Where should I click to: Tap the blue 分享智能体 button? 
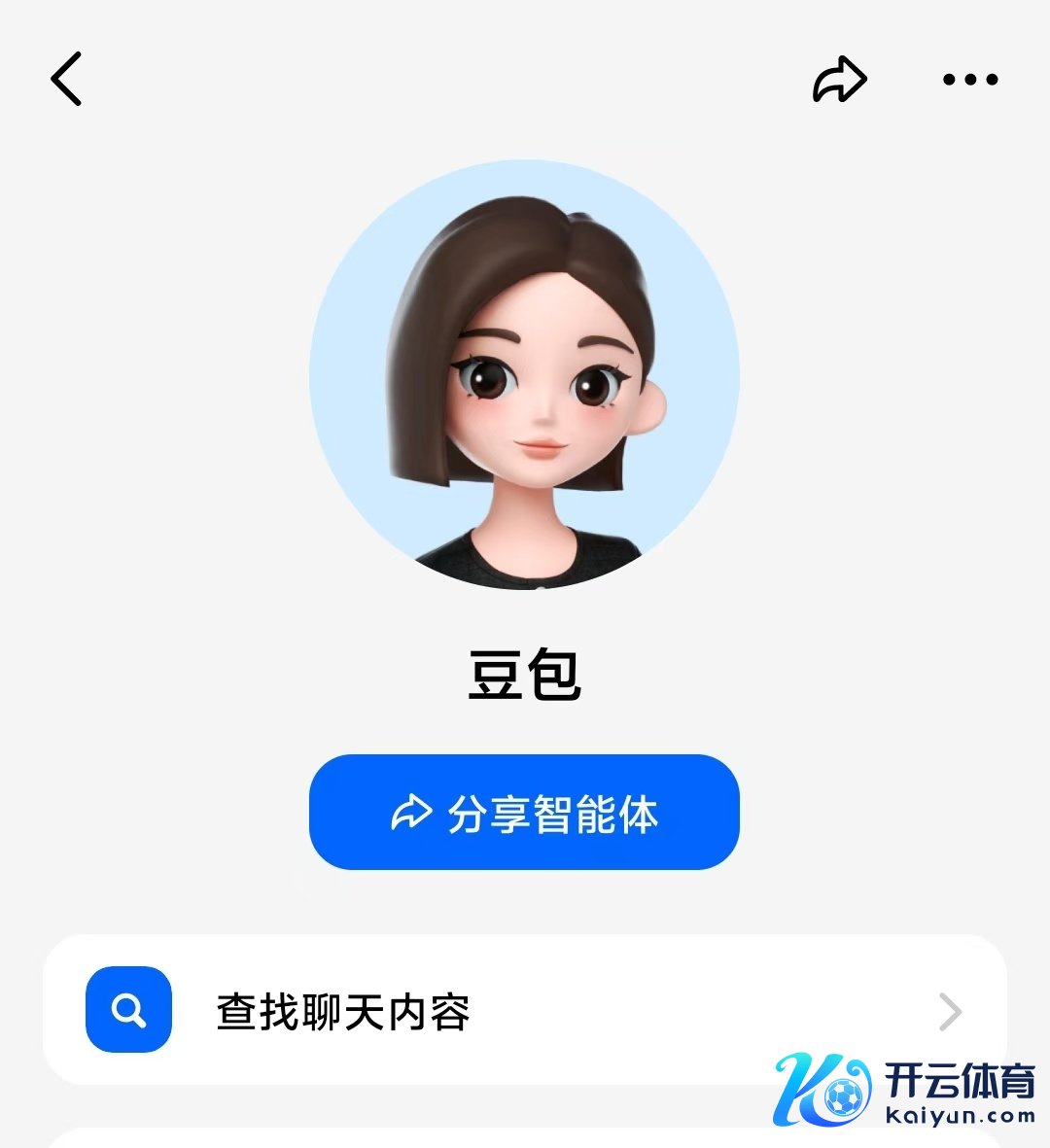tap(524, 813)
